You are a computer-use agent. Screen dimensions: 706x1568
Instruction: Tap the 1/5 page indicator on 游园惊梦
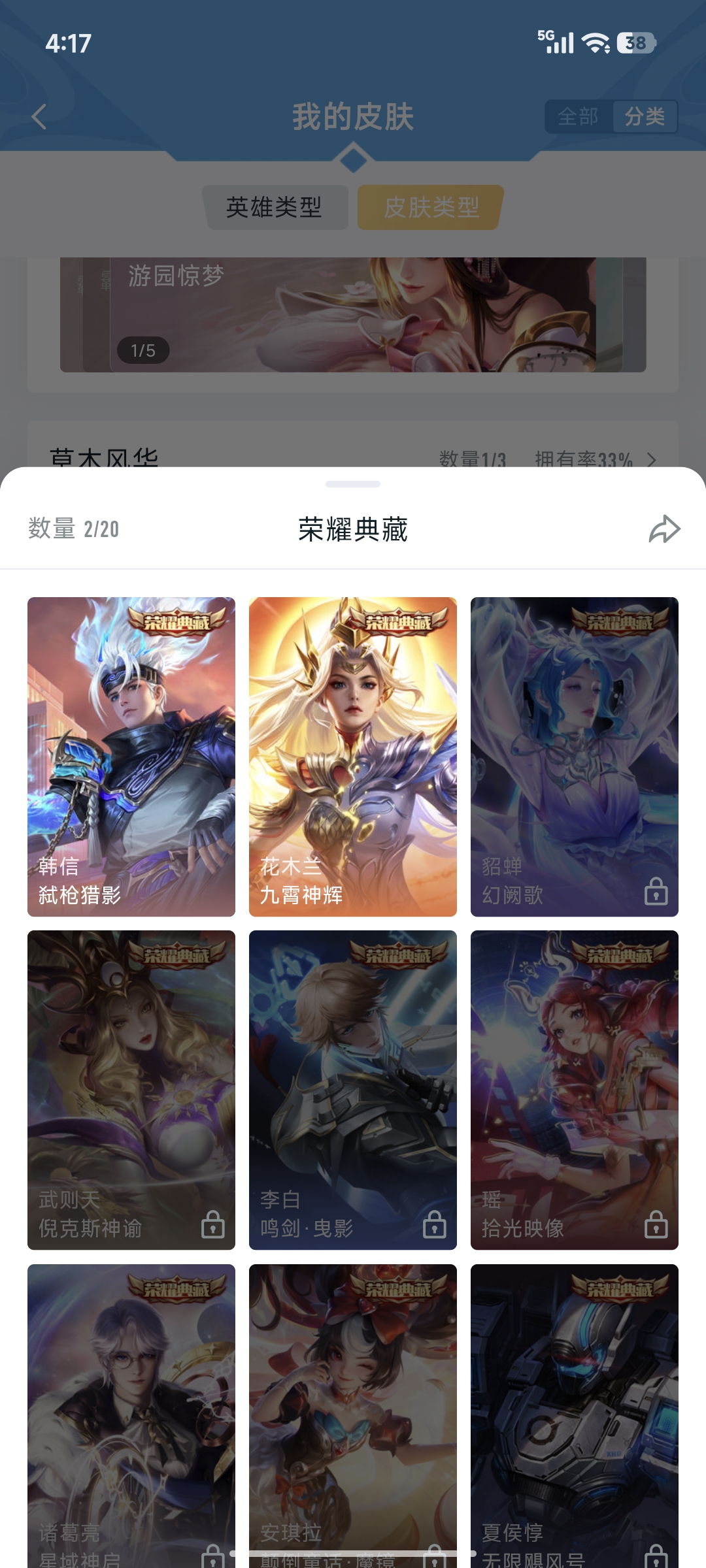click(x=144, y=350)
